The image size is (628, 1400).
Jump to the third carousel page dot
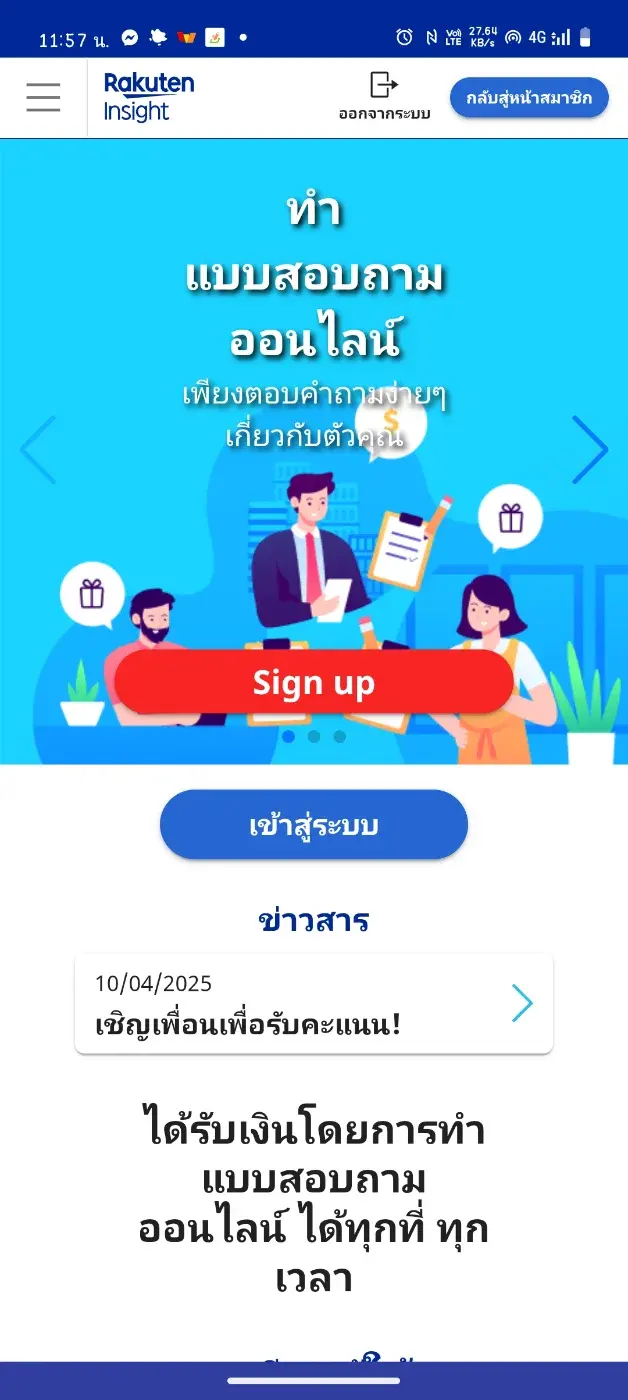pyautogui.click(x=340, y=736)
